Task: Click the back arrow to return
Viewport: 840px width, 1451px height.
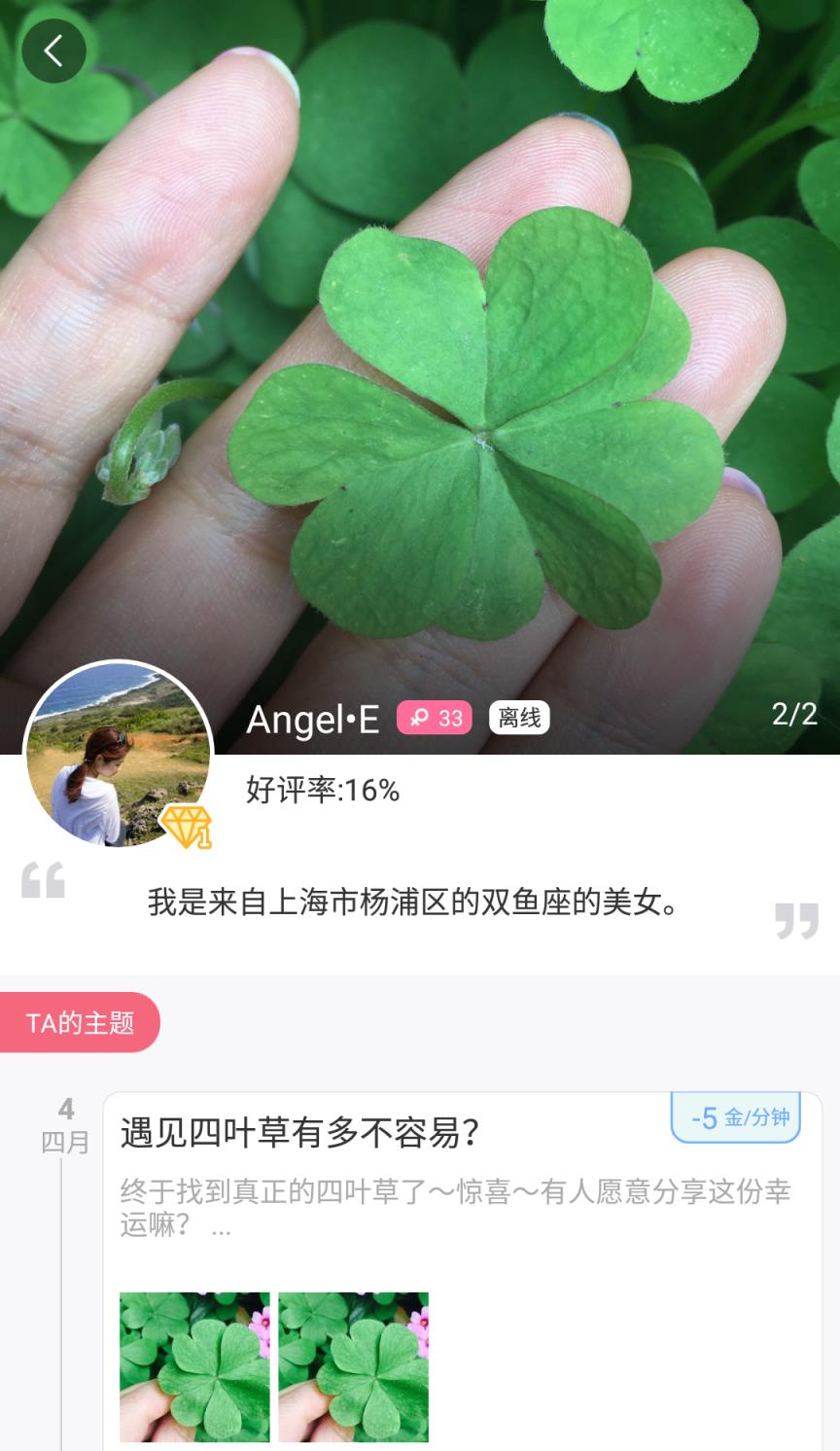Action: click(x=53, y=51)
